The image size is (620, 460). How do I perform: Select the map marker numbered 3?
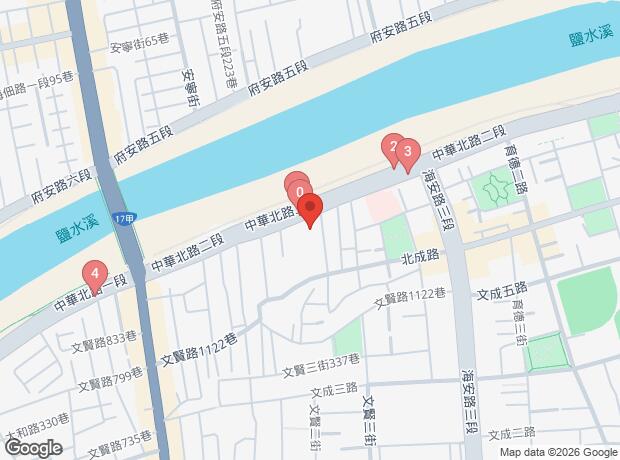407,153
